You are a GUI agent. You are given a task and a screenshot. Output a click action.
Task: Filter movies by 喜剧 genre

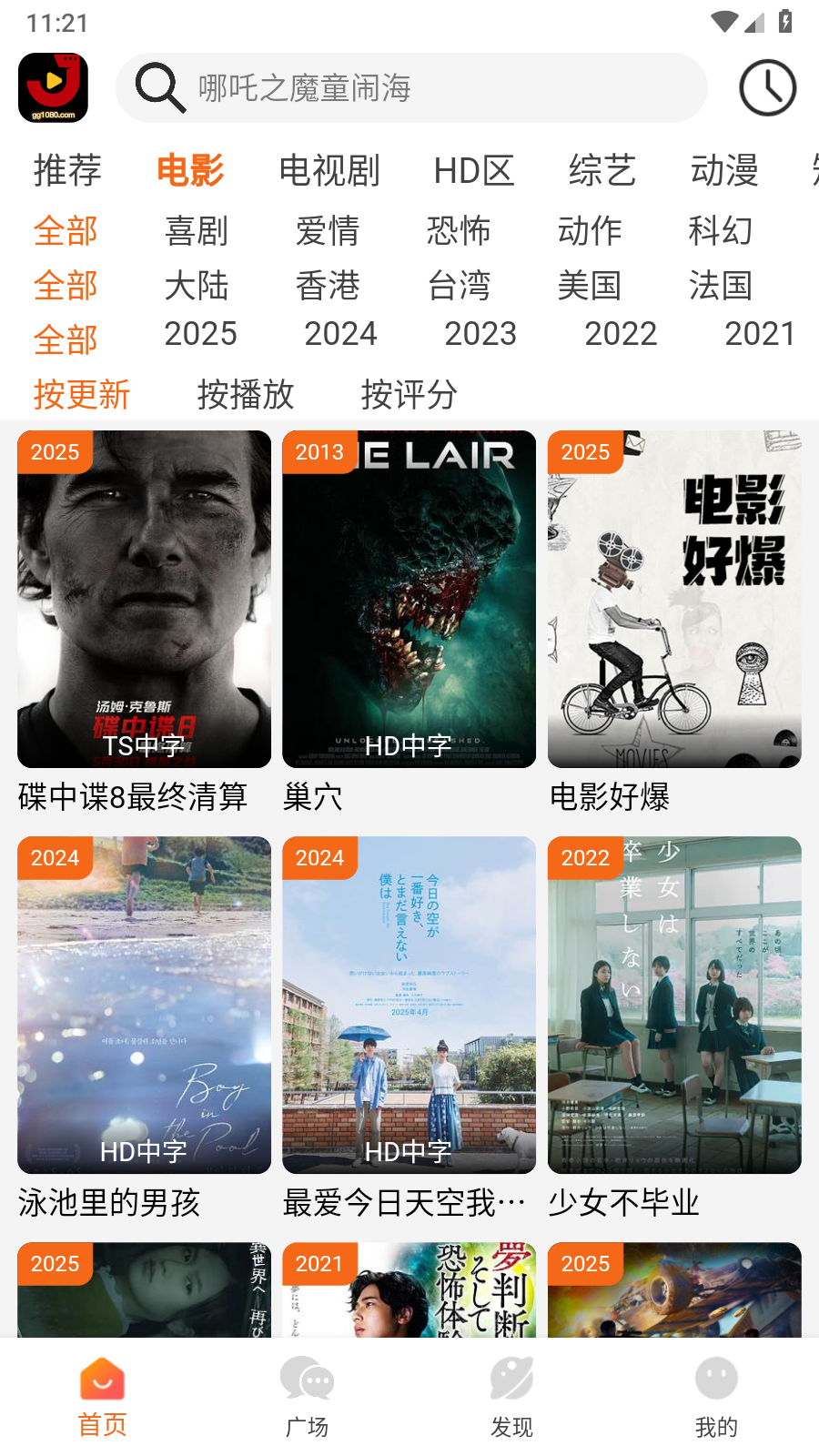tap(197, 231)
